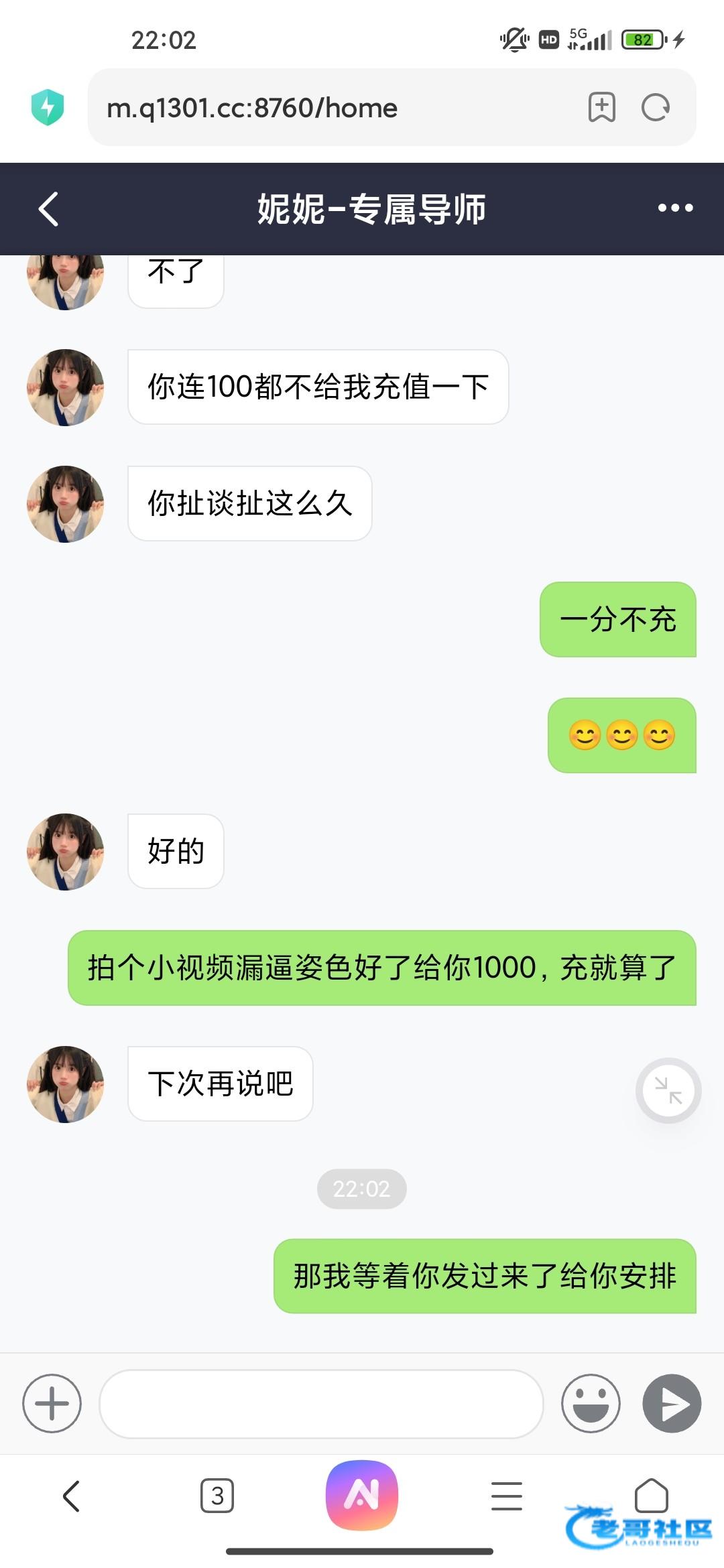Go back from the 妮妮-专属导师 chat
Image resolution: width=724 pixels, height=1568 pixels.
point(48,208)
